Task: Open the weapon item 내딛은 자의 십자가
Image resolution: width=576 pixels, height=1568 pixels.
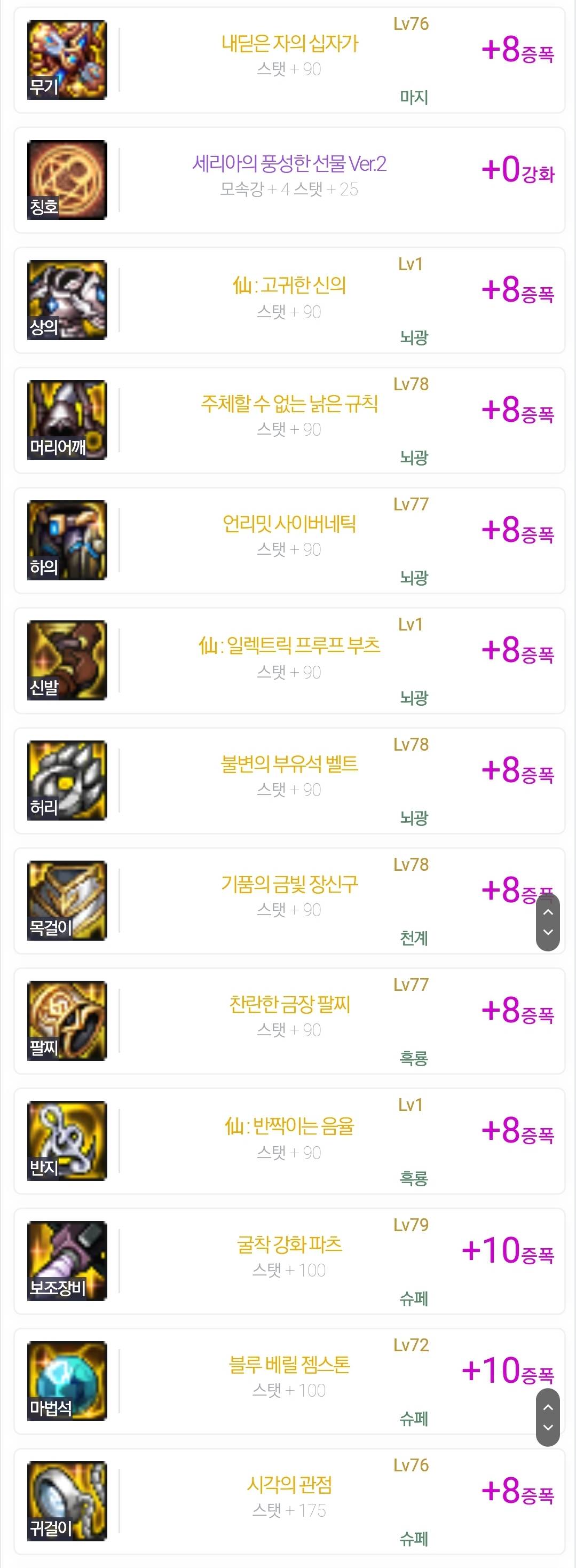Action: pos(289,44)
